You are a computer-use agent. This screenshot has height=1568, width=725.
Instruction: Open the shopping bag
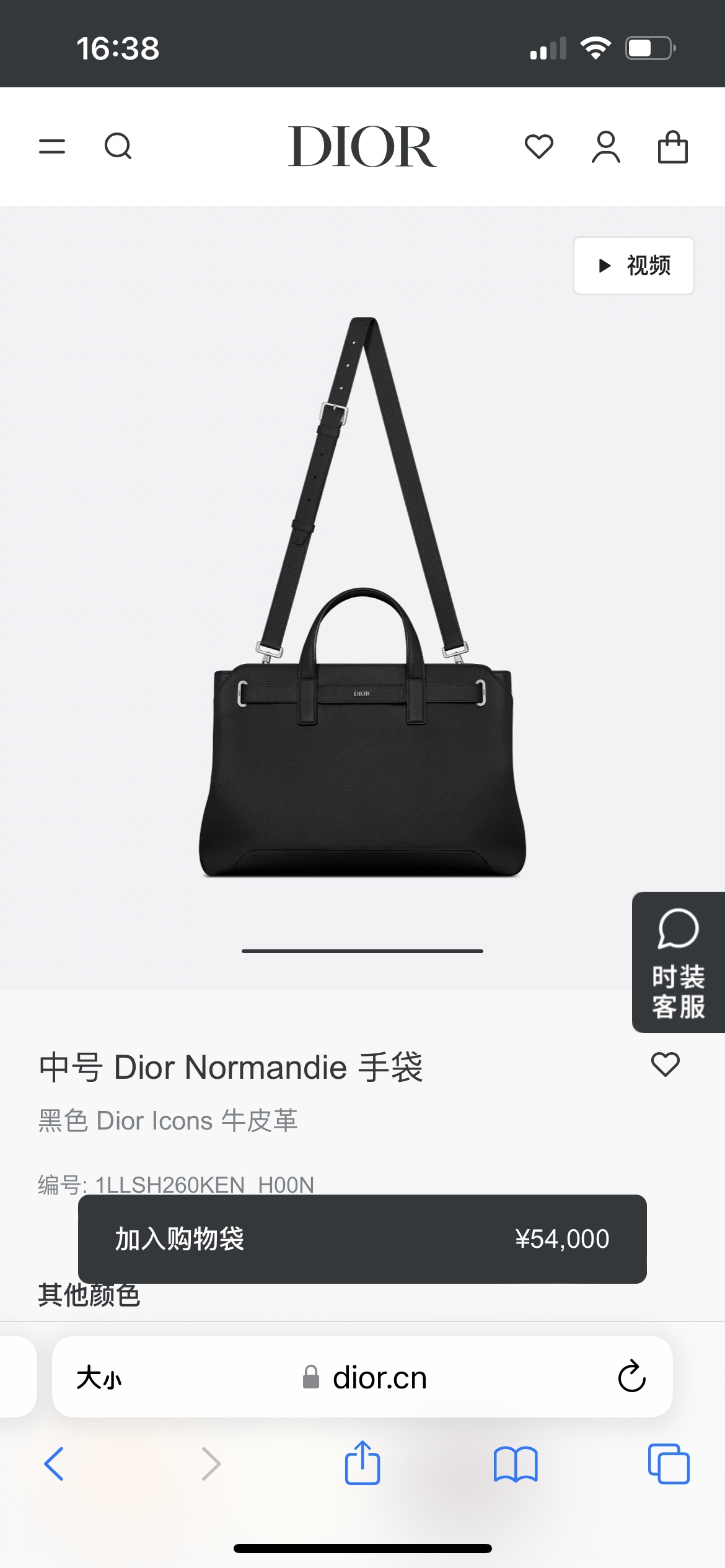[x=672, y=147]
